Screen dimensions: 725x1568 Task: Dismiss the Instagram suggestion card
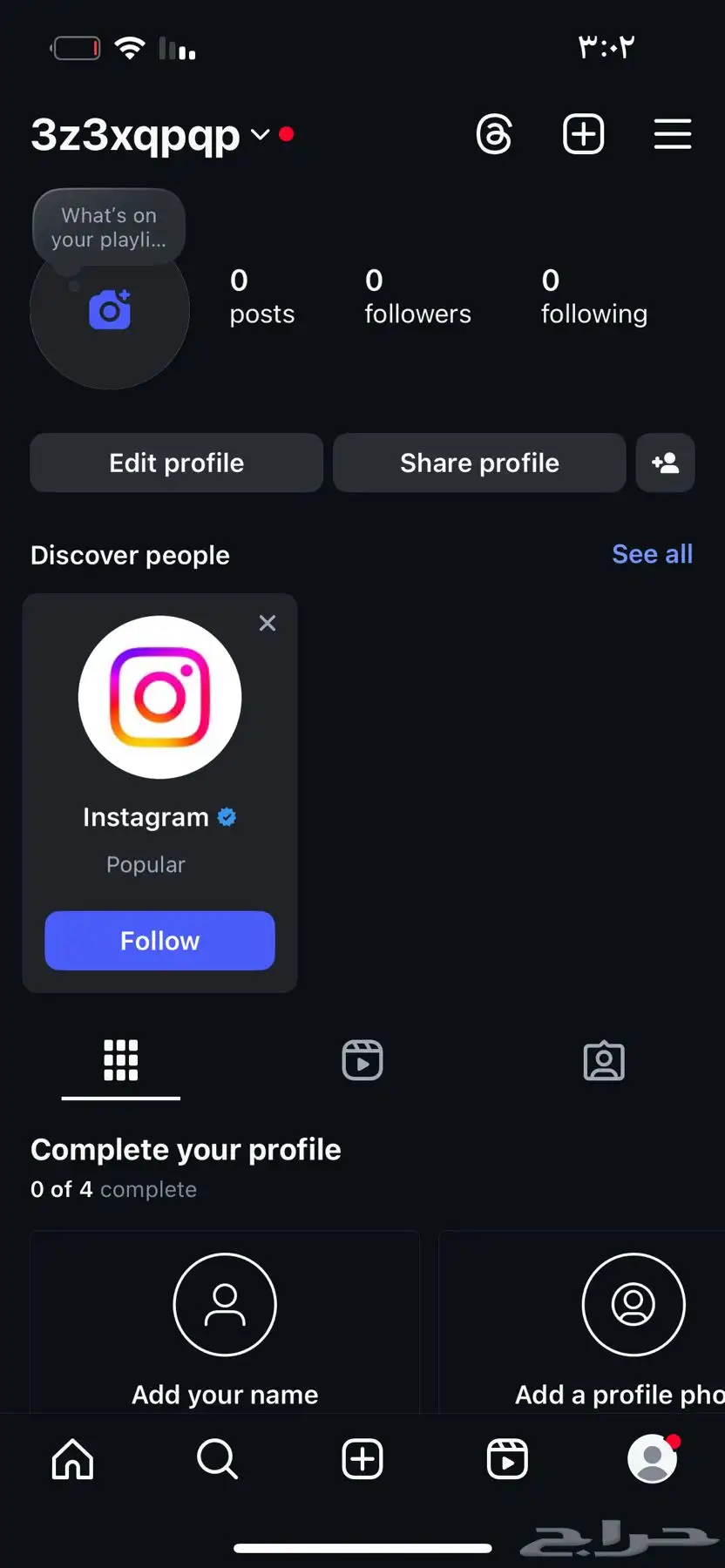268,623
